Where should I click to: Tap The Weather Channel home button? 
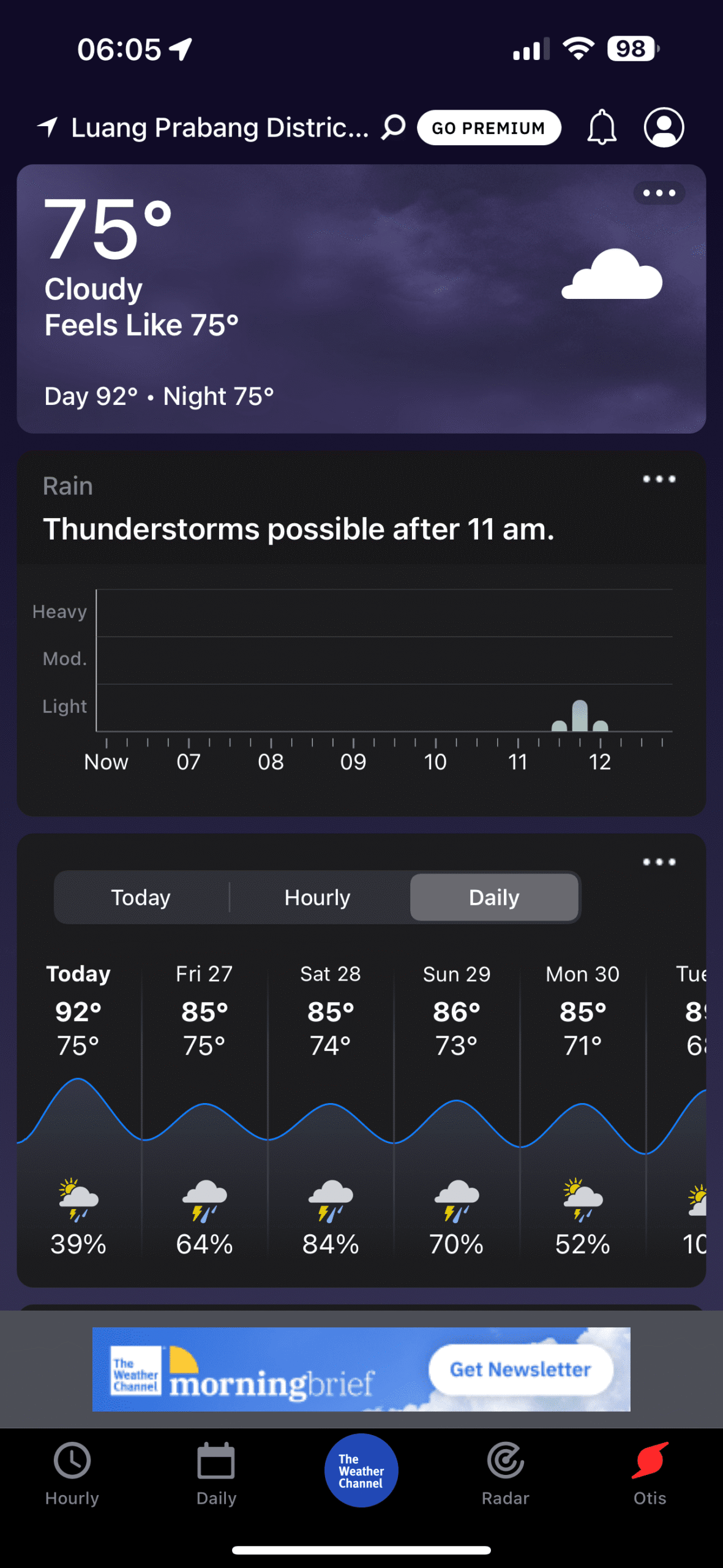pyautogui.click(x=361, y=1471)
